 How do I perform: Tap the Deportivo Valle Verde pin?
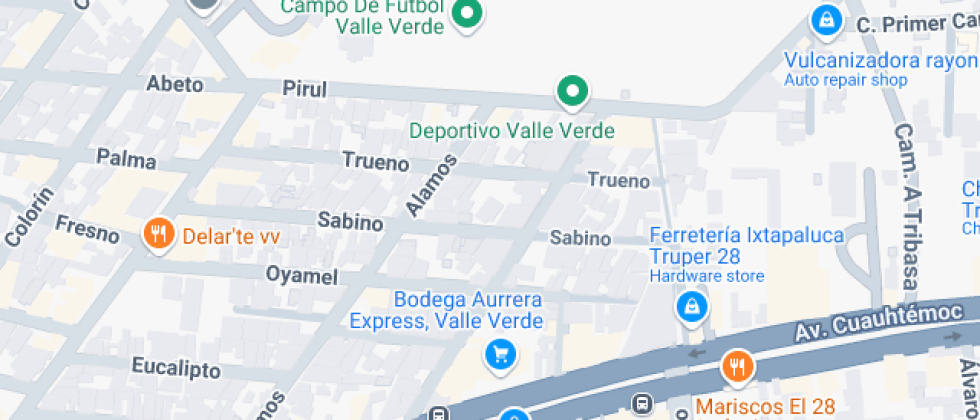pos(571,92)
